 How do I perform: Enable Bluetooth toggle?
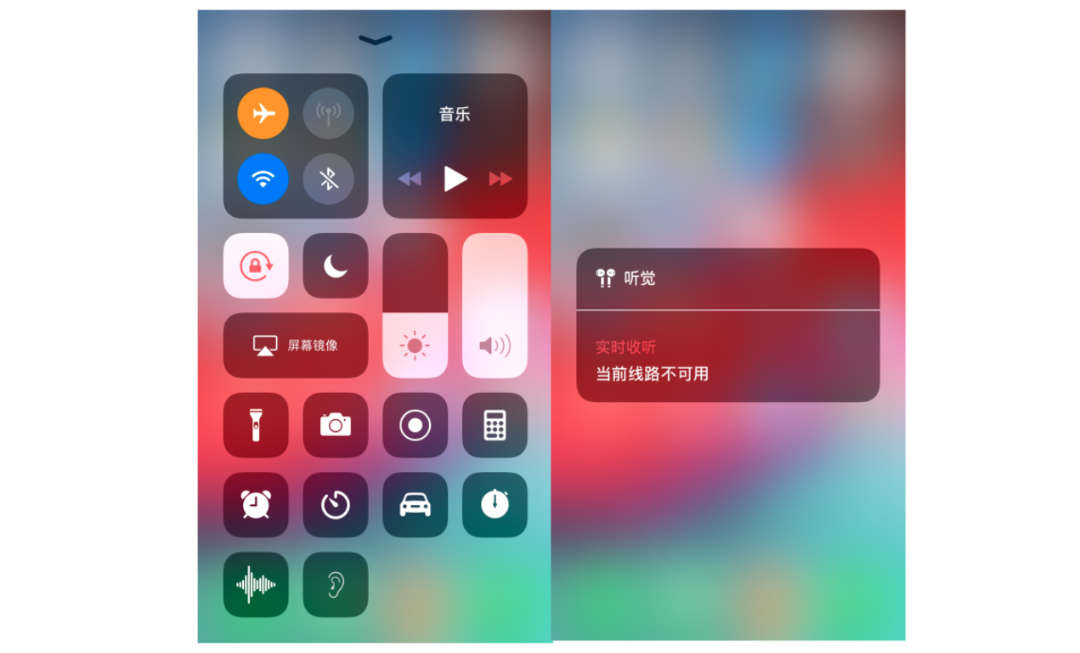click(328, 179)
